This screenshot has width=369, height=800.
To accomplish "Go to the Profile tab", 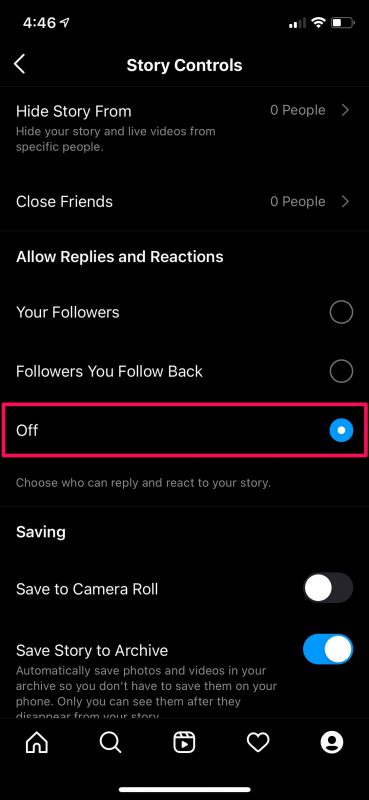I will 332,743.
